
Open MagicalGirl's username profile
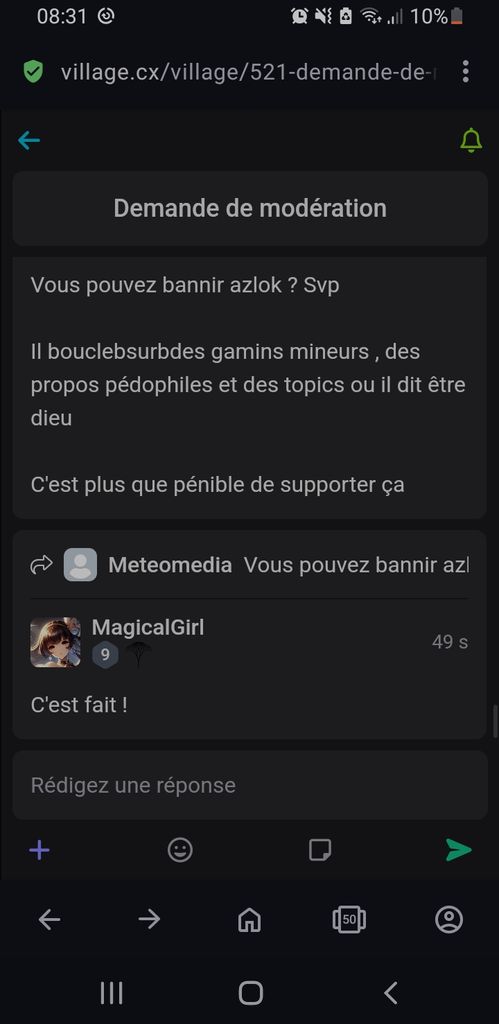pos(148,627)
